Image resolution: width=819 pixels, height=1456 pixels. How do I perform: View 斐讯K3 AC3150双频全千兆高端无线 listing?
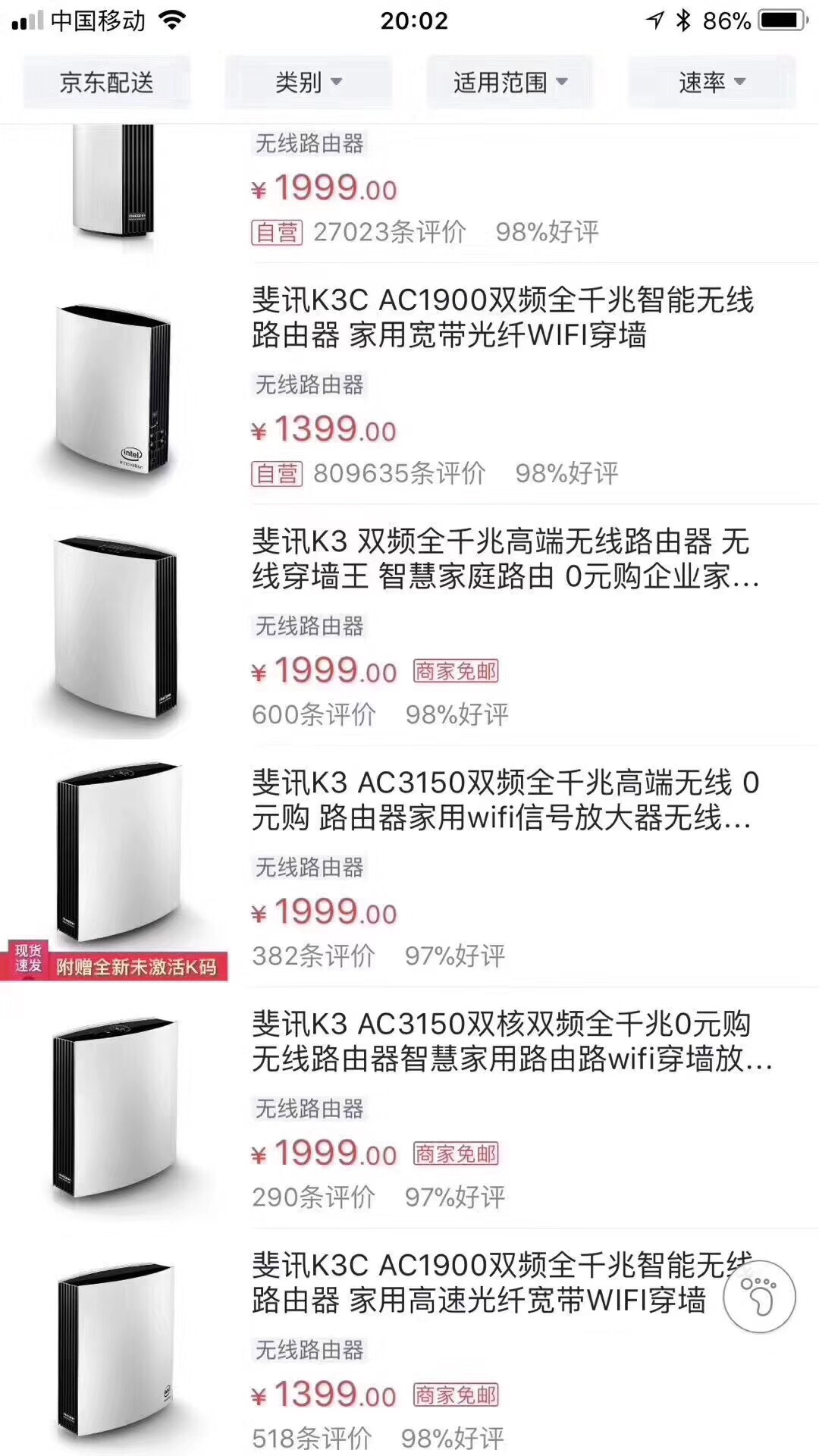pyautogui.click(x=500, y=800)
